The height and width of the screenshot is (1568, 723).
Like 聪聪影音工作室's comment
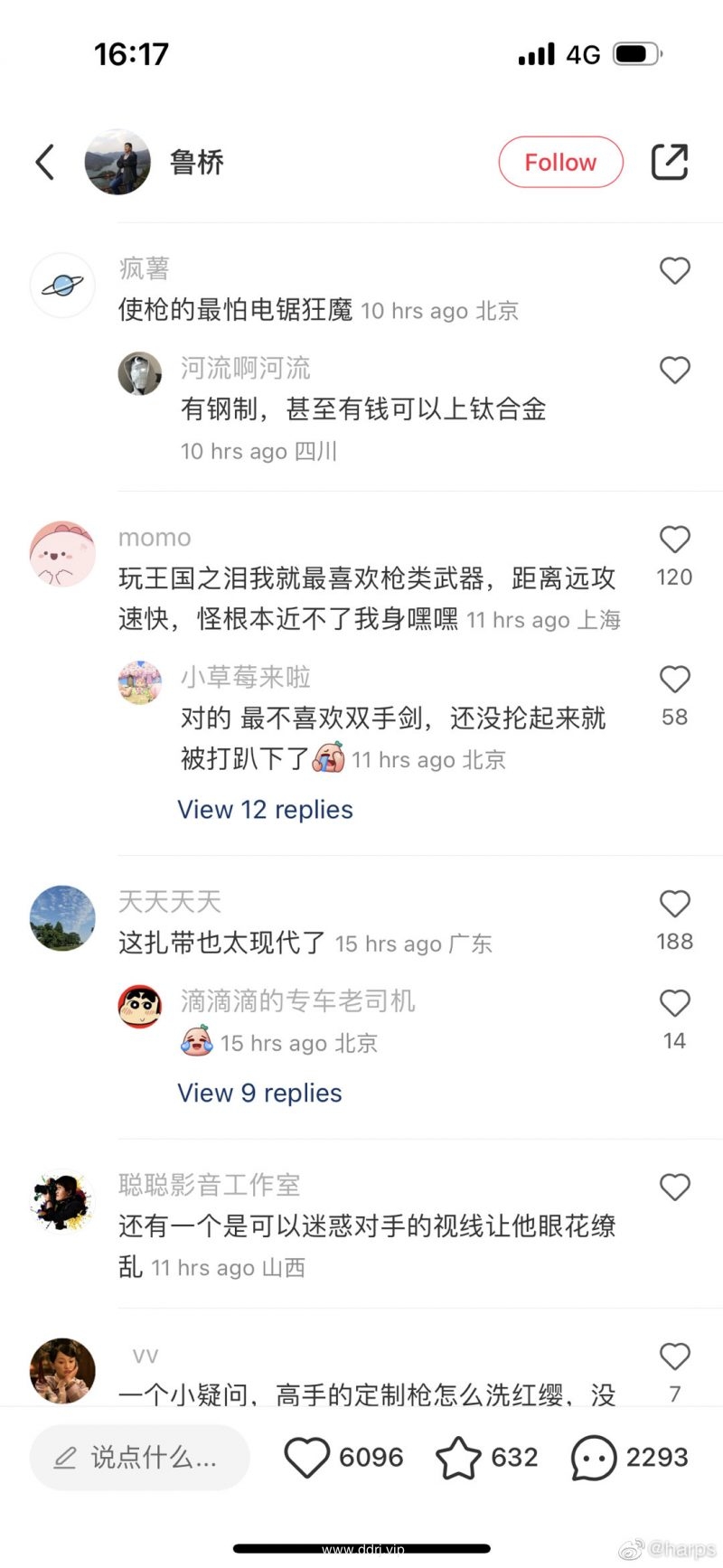tap(674, 1188)
